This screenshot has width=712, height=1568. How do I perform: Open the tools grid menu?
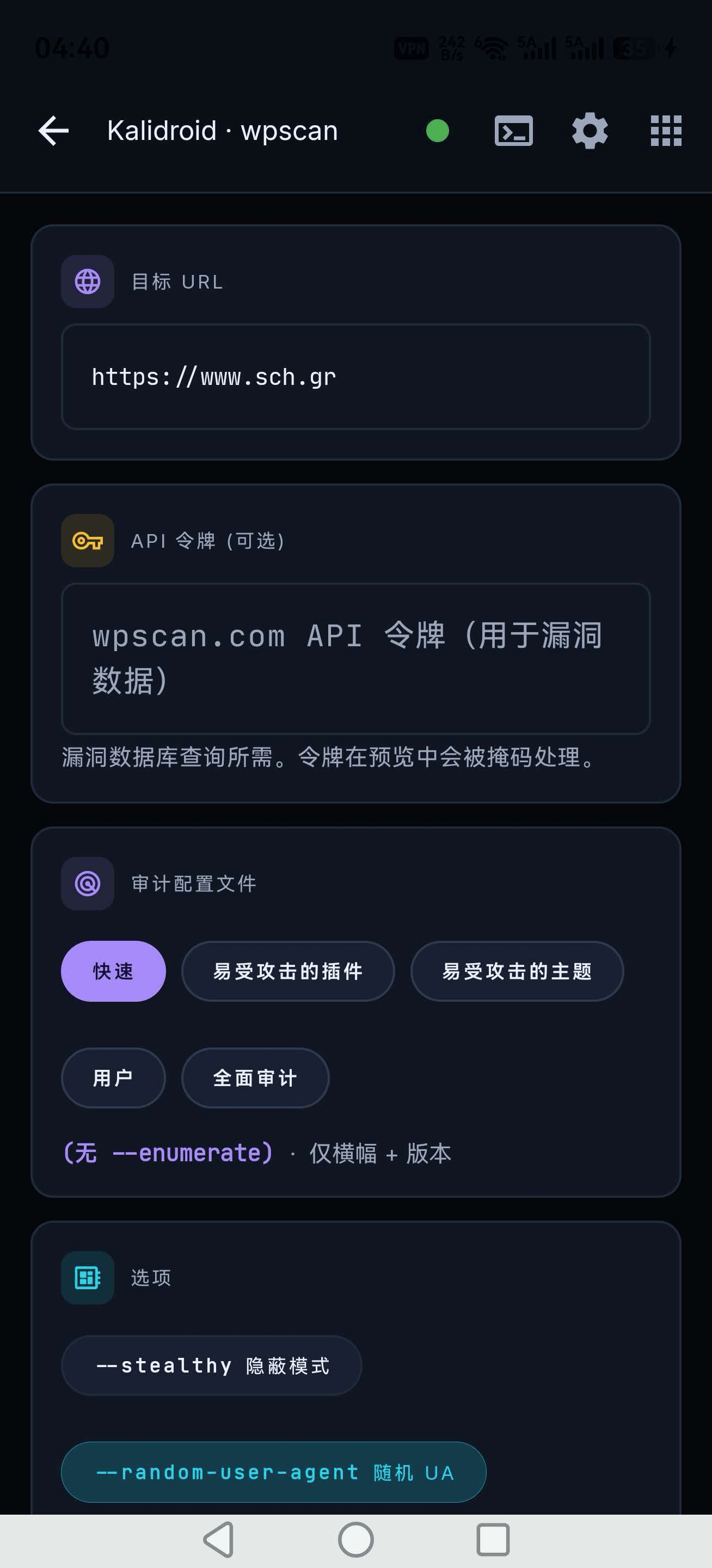click(666, 131)
